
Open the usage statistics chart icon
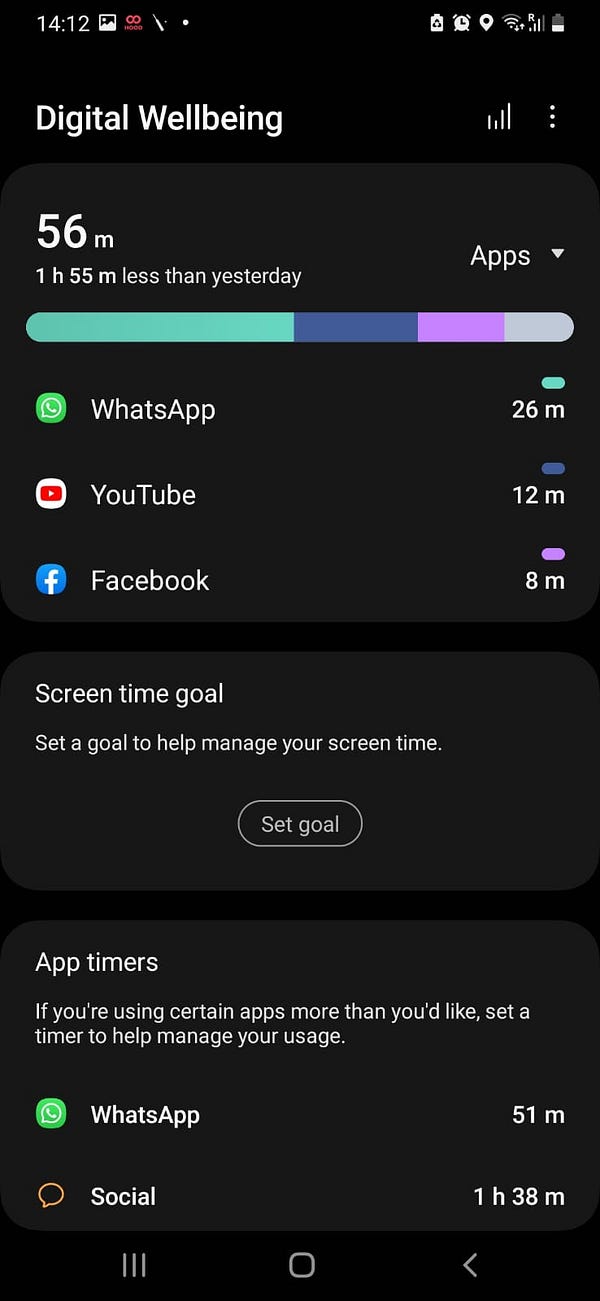pos(499,117)
